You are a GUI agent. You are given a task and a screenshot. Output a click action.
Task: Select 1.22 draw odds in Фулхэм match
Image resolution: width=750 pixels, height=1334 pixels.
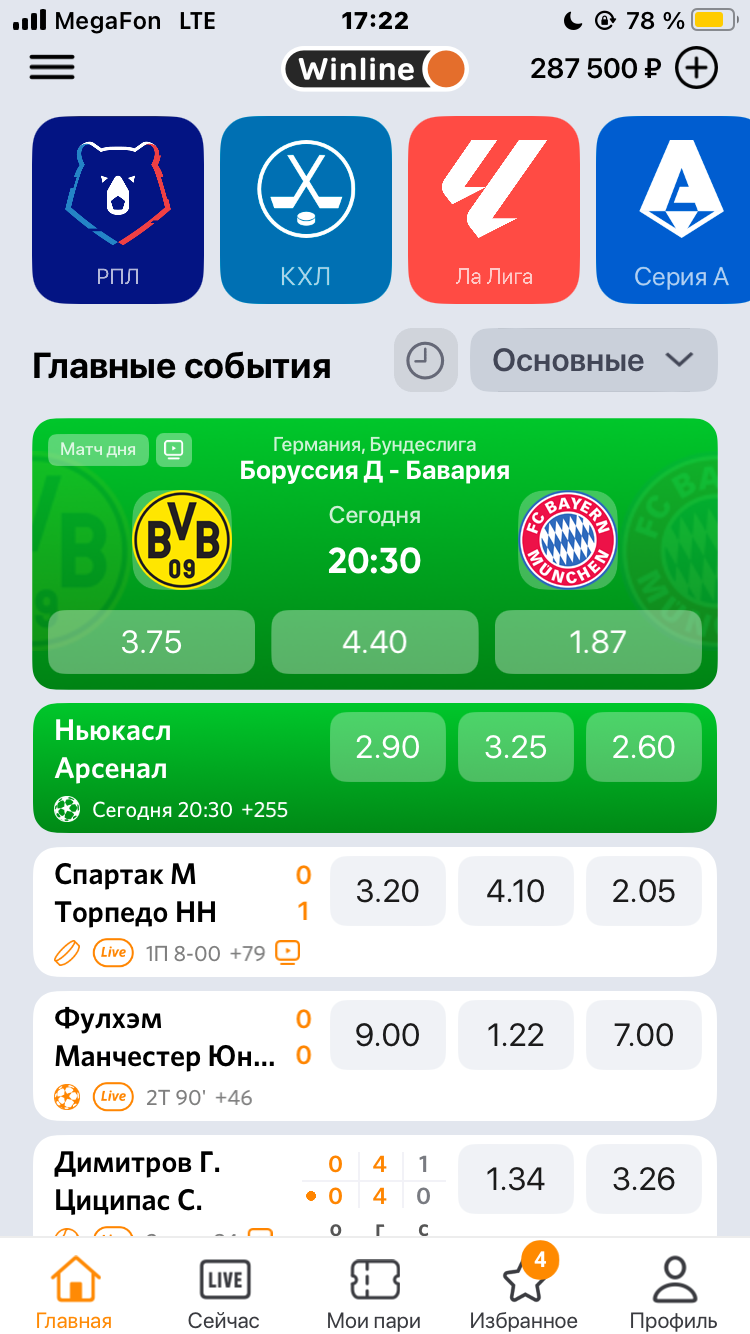coord(516,1035)
